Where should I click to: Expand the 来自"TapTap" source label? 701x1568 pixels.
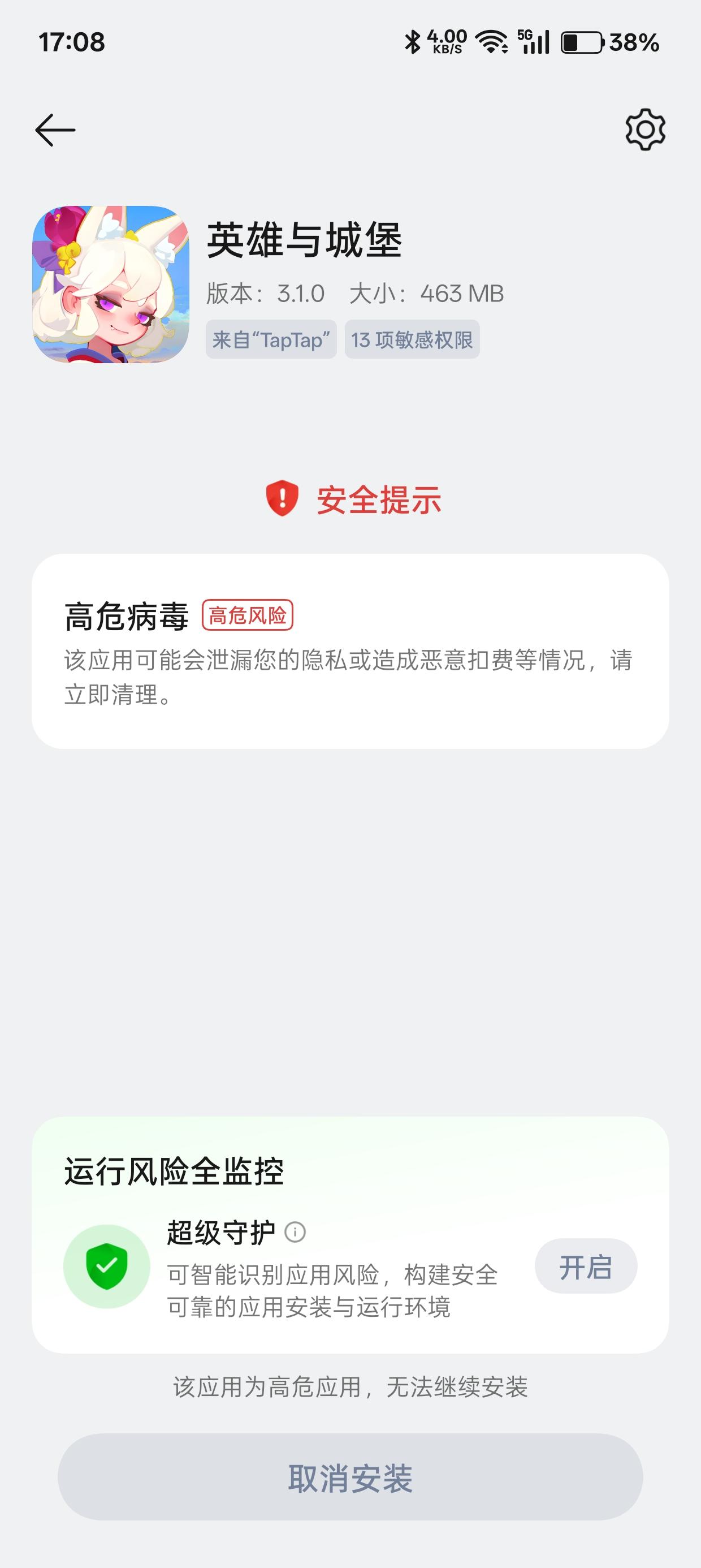tap(272, 342)
